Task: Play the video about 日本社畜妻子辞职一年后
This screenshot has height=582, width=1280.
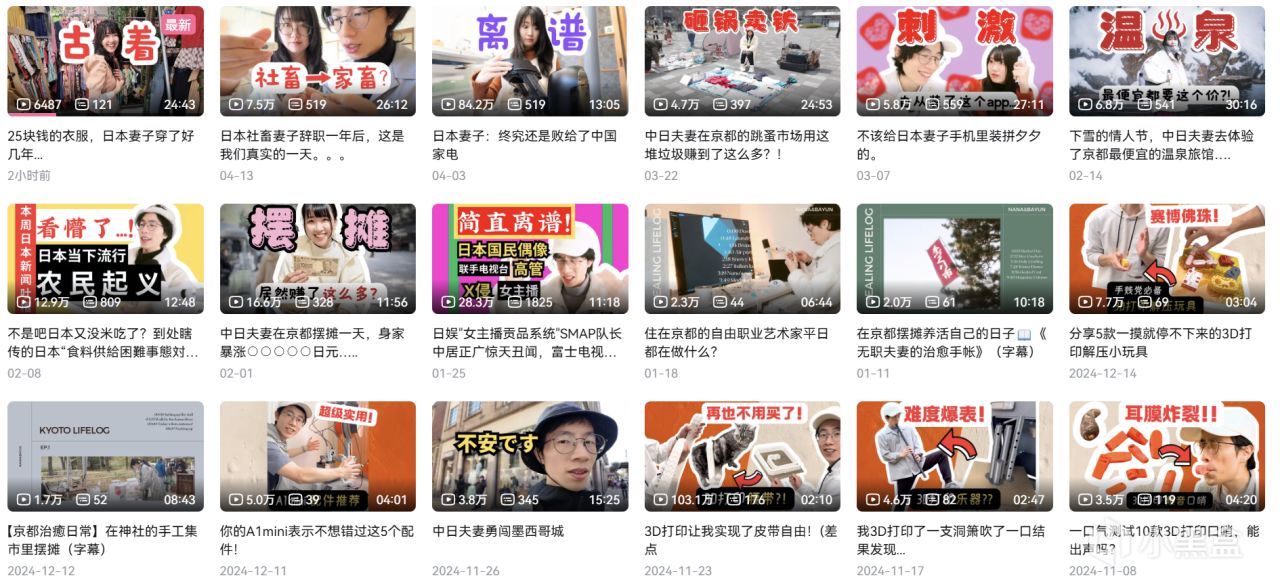Action: (x=318, y=61)
